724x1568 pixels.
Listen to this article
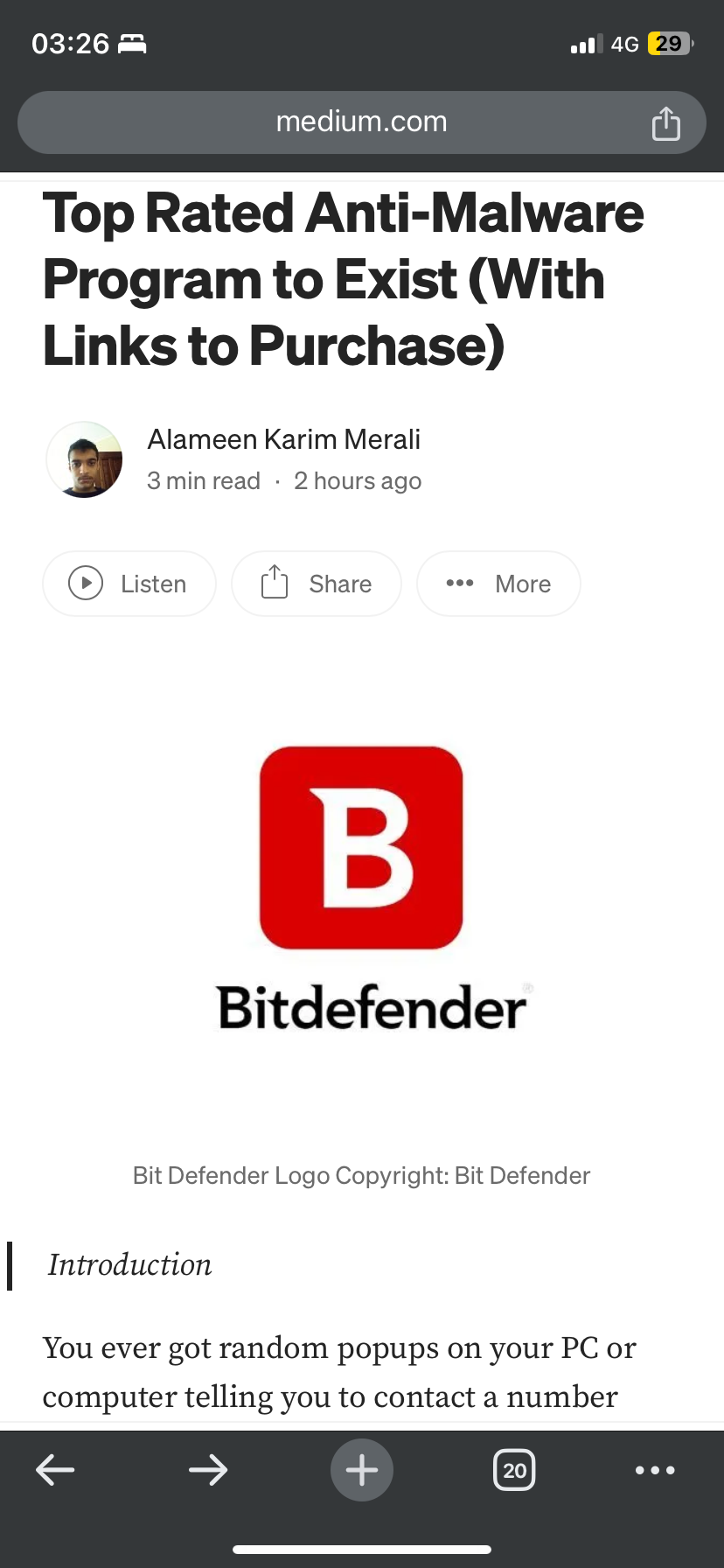coord(129,584)
